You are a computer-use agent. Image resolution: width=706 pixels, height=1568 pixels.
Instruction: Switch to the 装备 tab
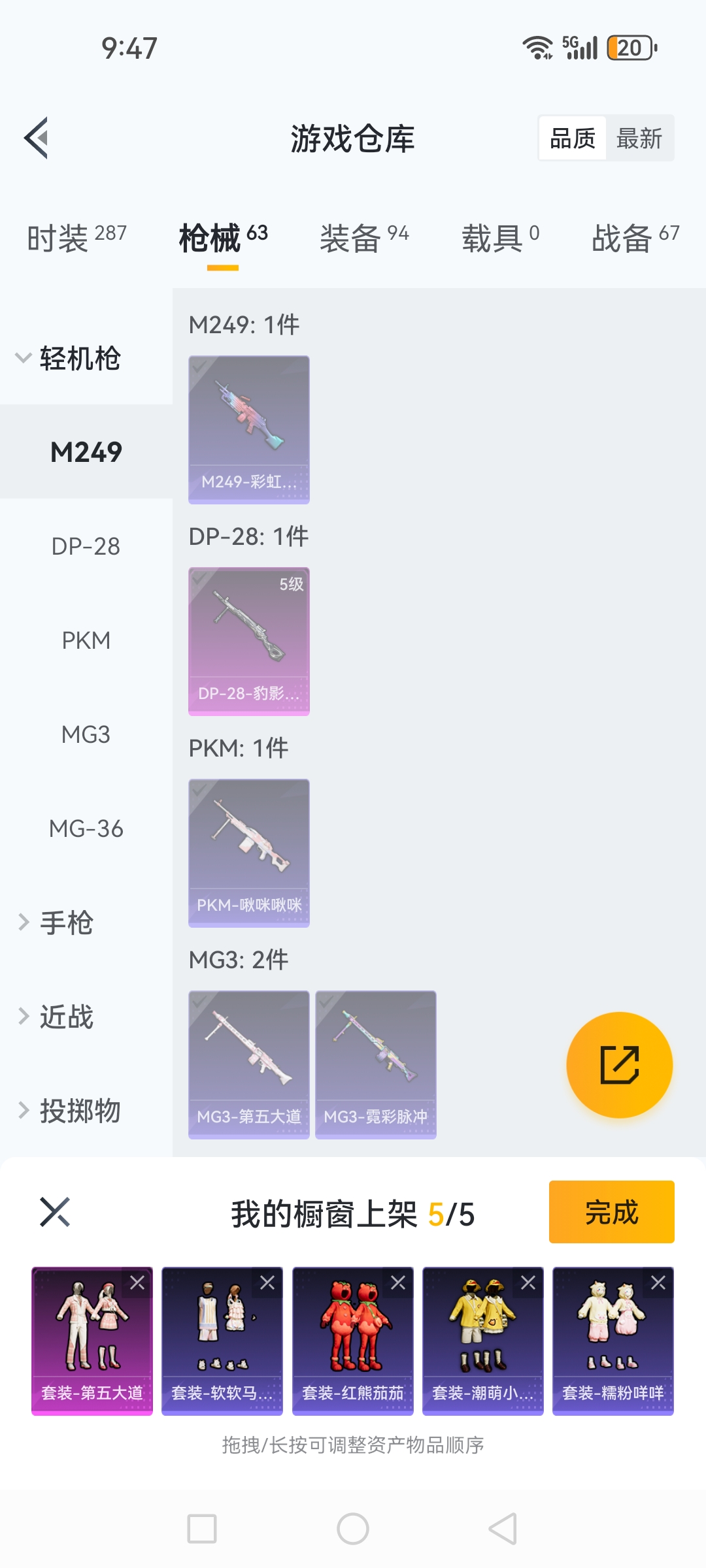click(x=363, y=237)
